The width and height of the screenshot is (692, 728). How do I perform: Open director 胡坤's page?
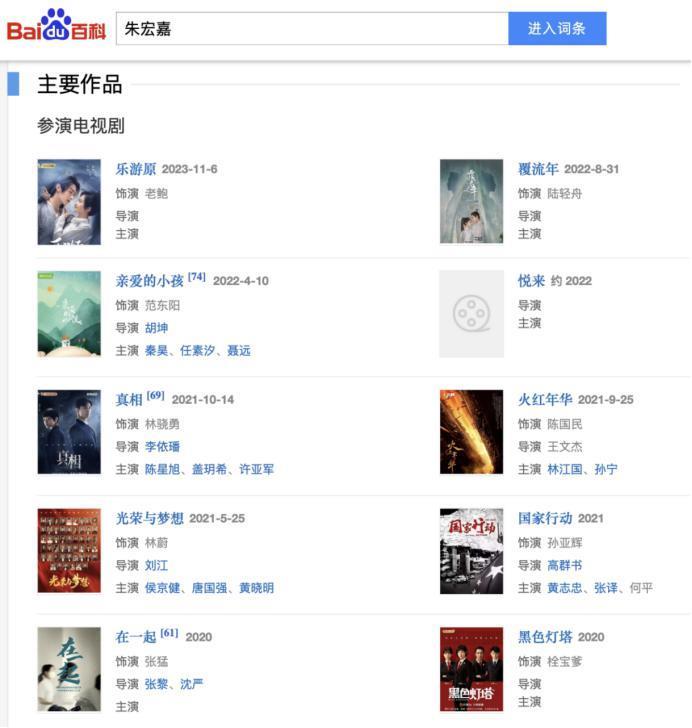156,328
